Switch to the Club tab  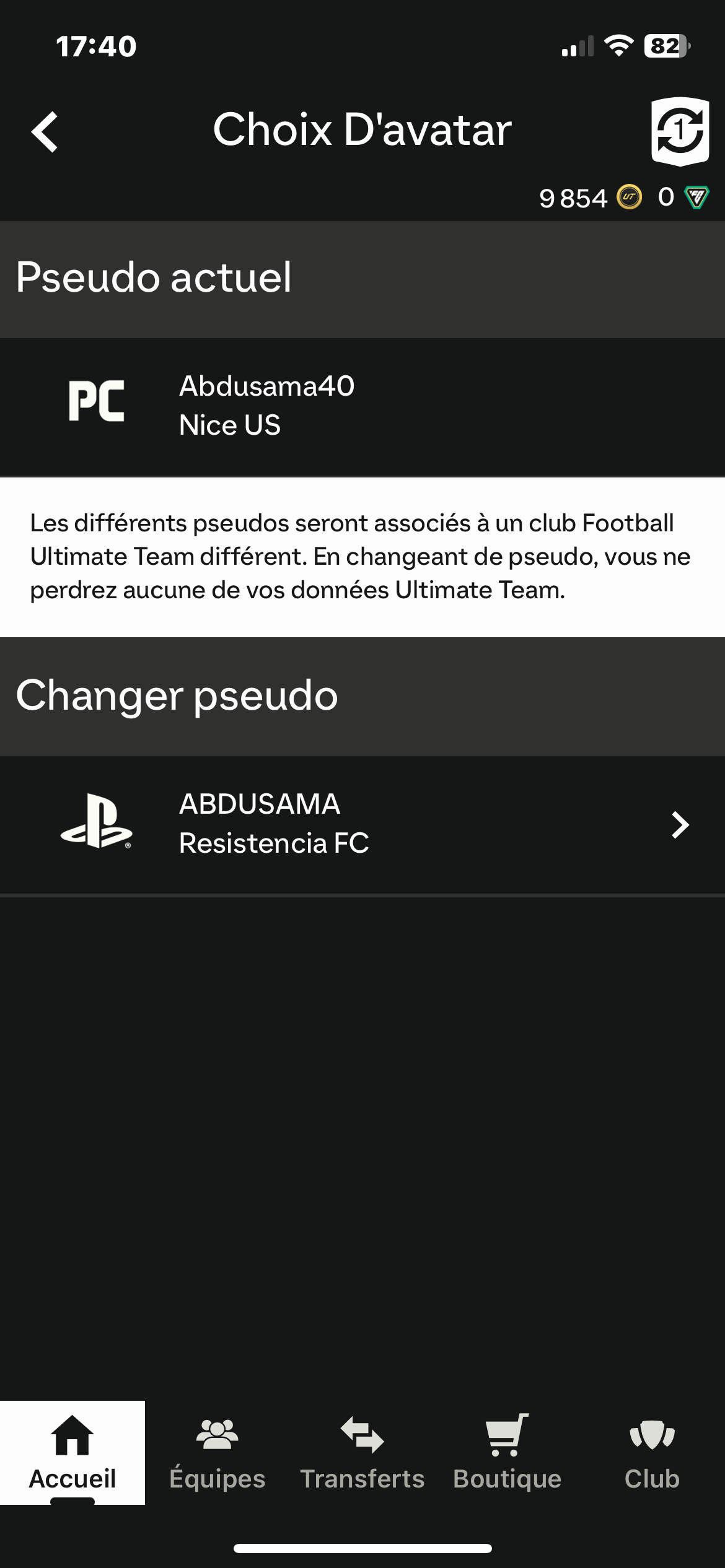pyautogui.click(x=652, y=1452)
